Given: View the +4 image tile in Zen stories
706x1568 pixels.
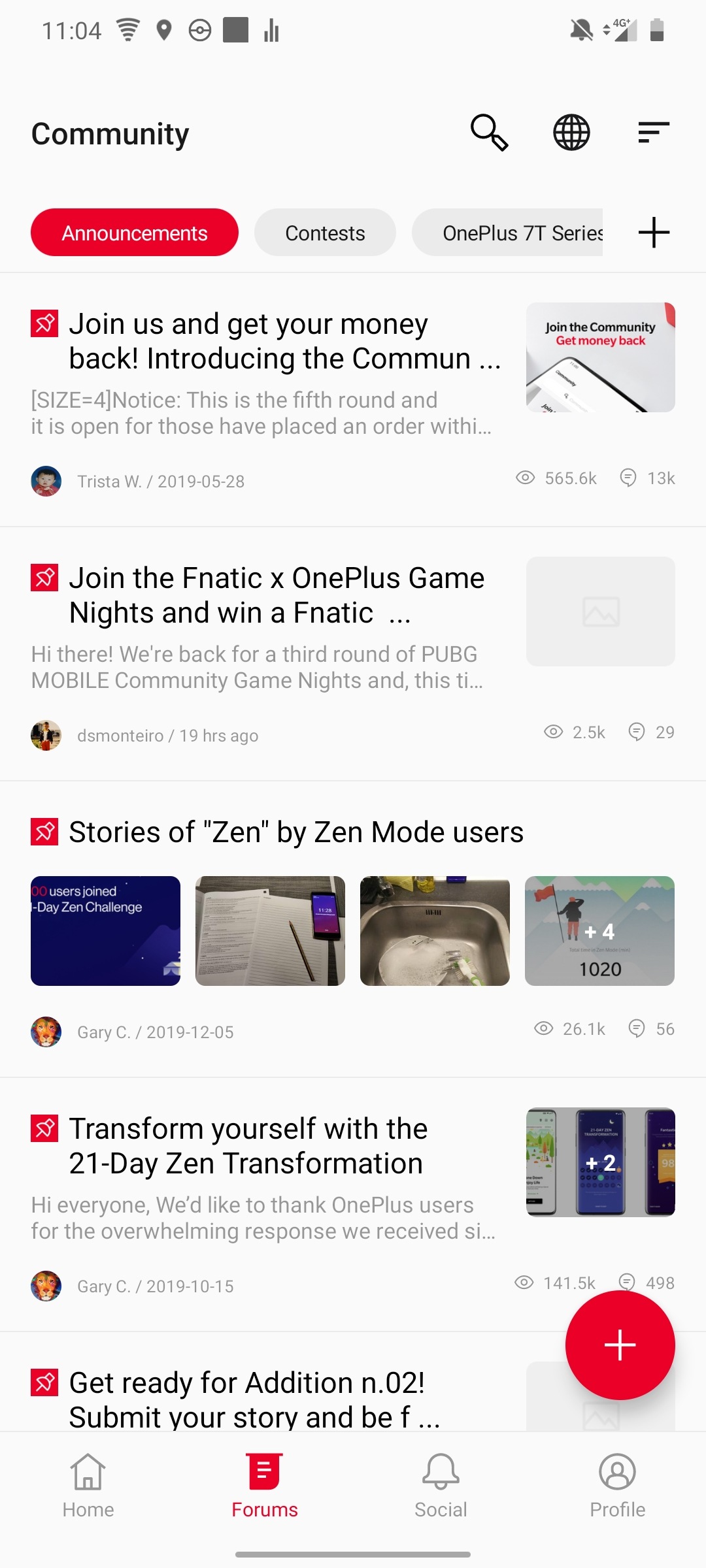Looking at the screenshot, I should point(599,931).
